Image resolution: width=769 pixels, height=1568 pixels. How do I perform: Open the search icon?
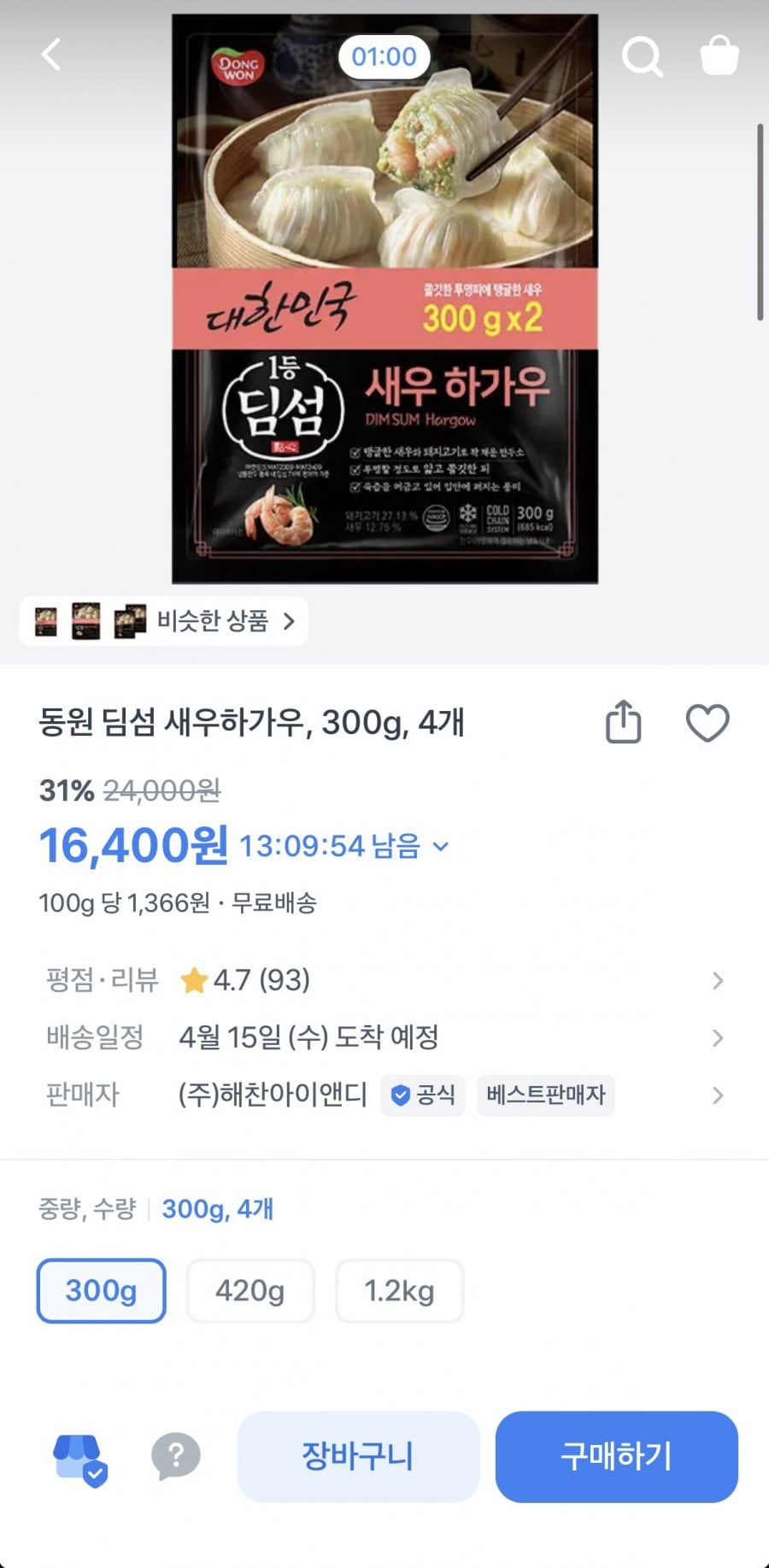pyautogui.click(x=642, y=56)
